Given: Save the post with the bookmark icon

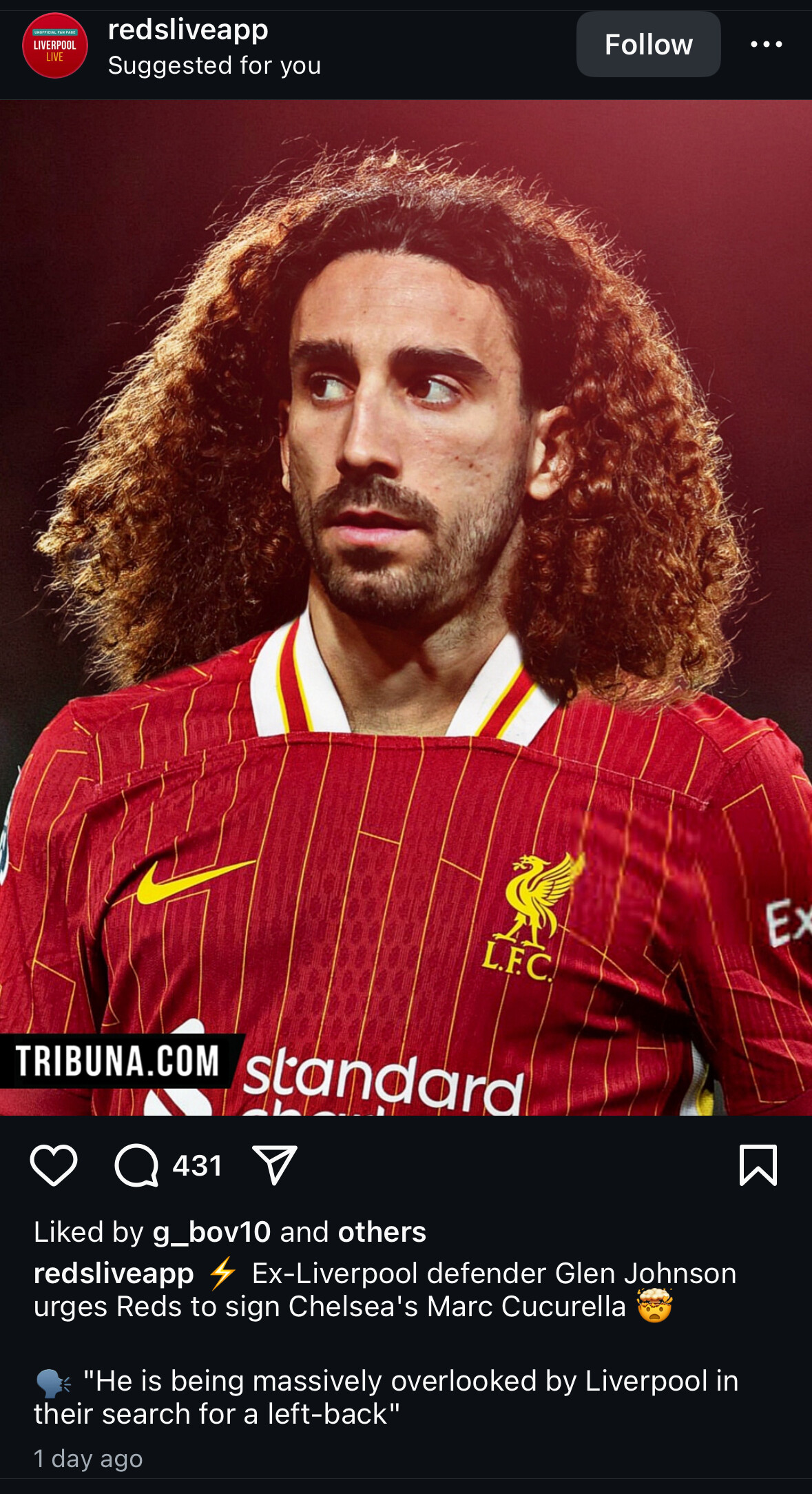Looking at the screenshot, I should tap(758, 1165).
